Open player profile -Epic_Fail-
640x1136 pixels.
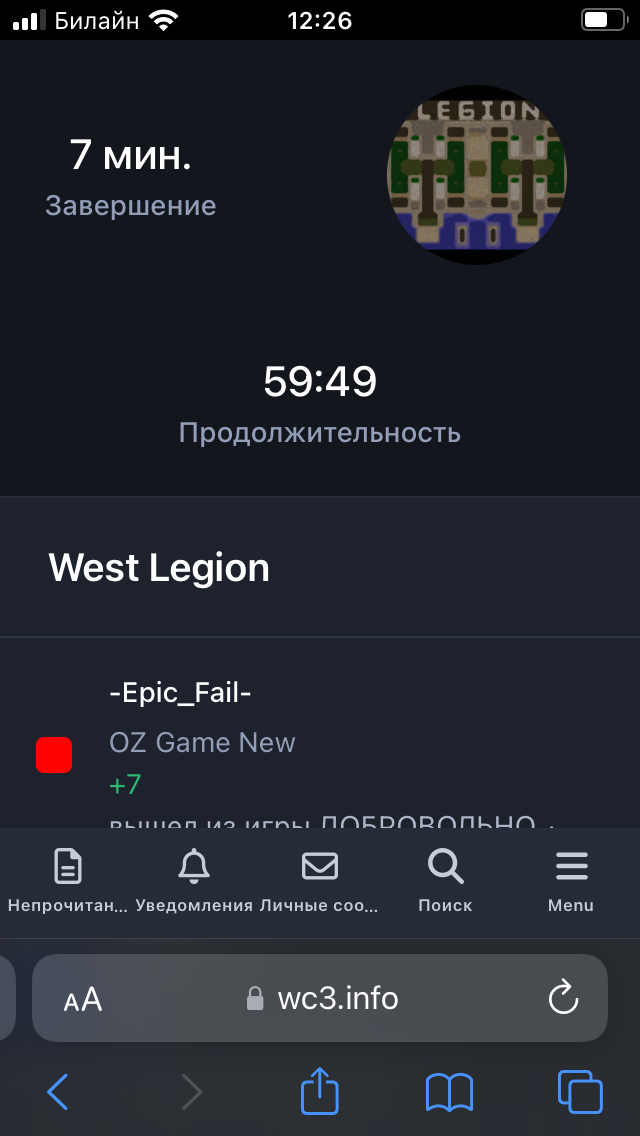(x=181, y=692)
